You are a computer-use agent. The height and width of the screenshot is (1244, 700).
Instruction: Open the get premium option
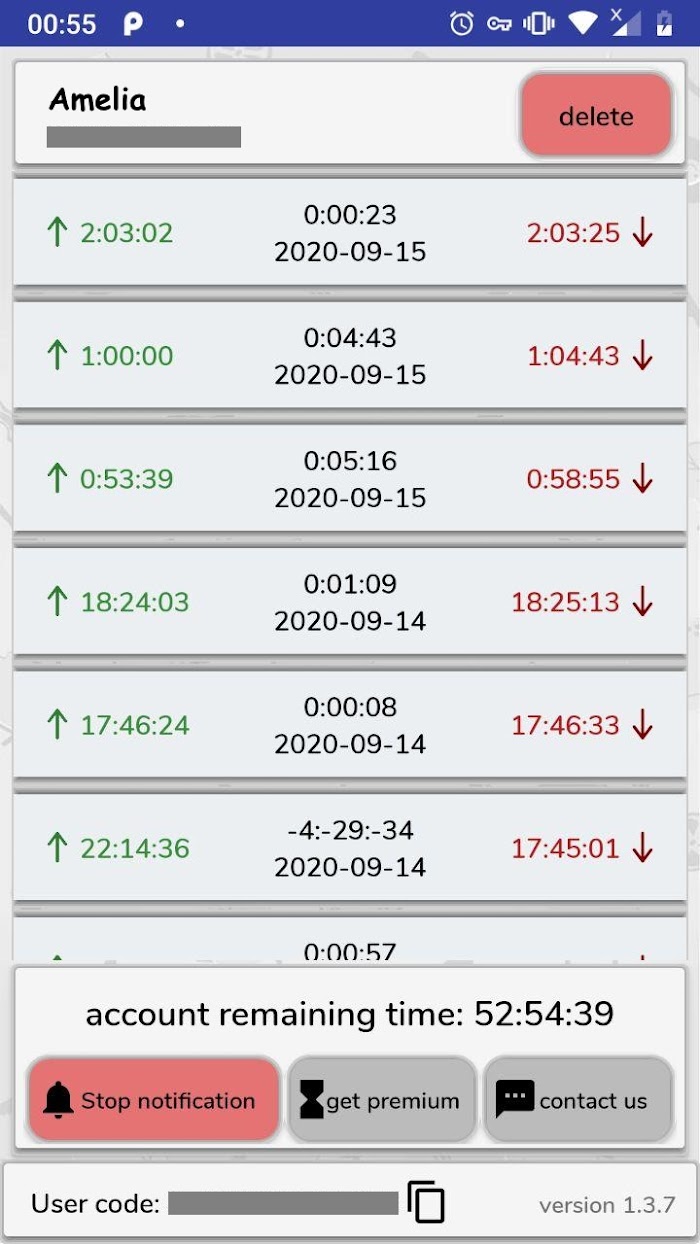(x=381, y=1100)
